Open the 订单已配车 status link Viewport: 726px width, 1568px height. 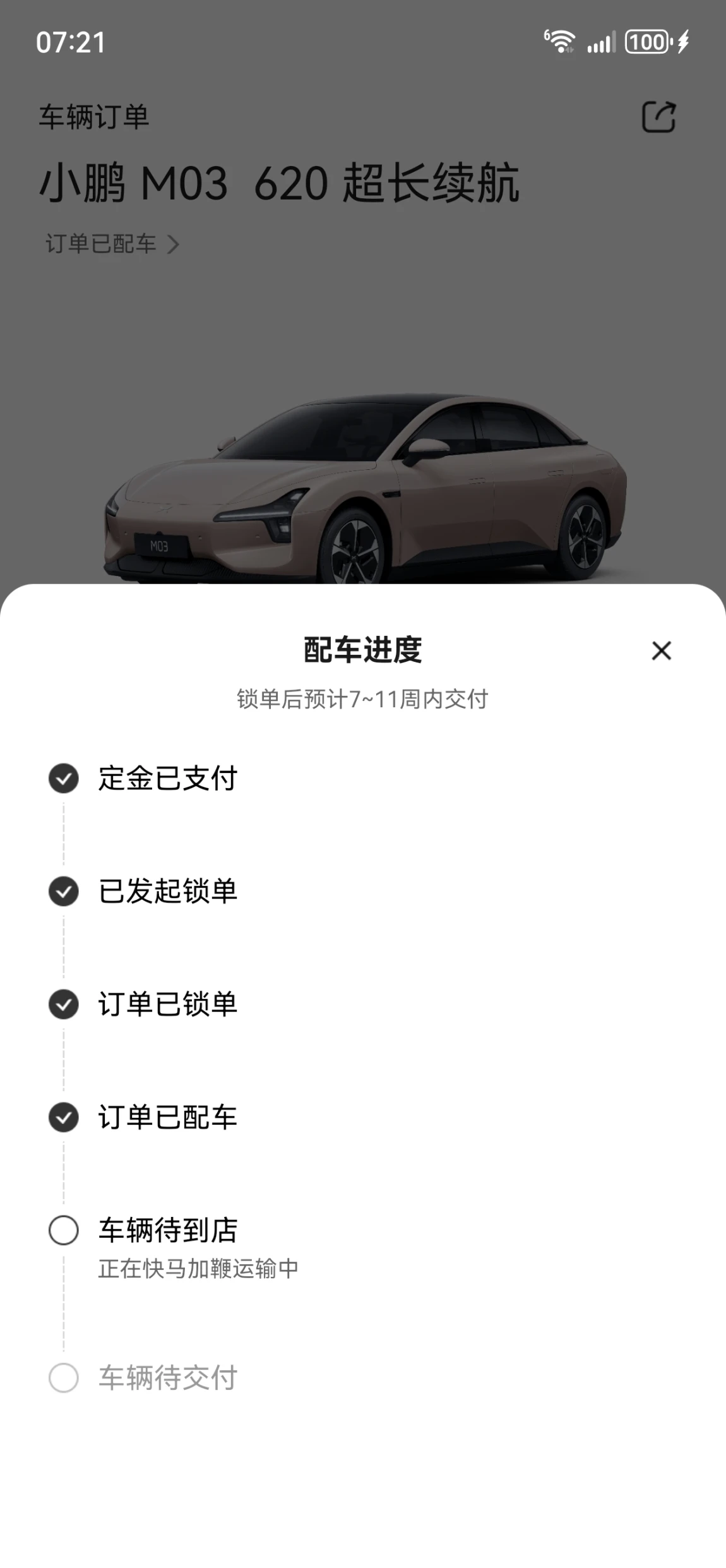pos(112,244)
